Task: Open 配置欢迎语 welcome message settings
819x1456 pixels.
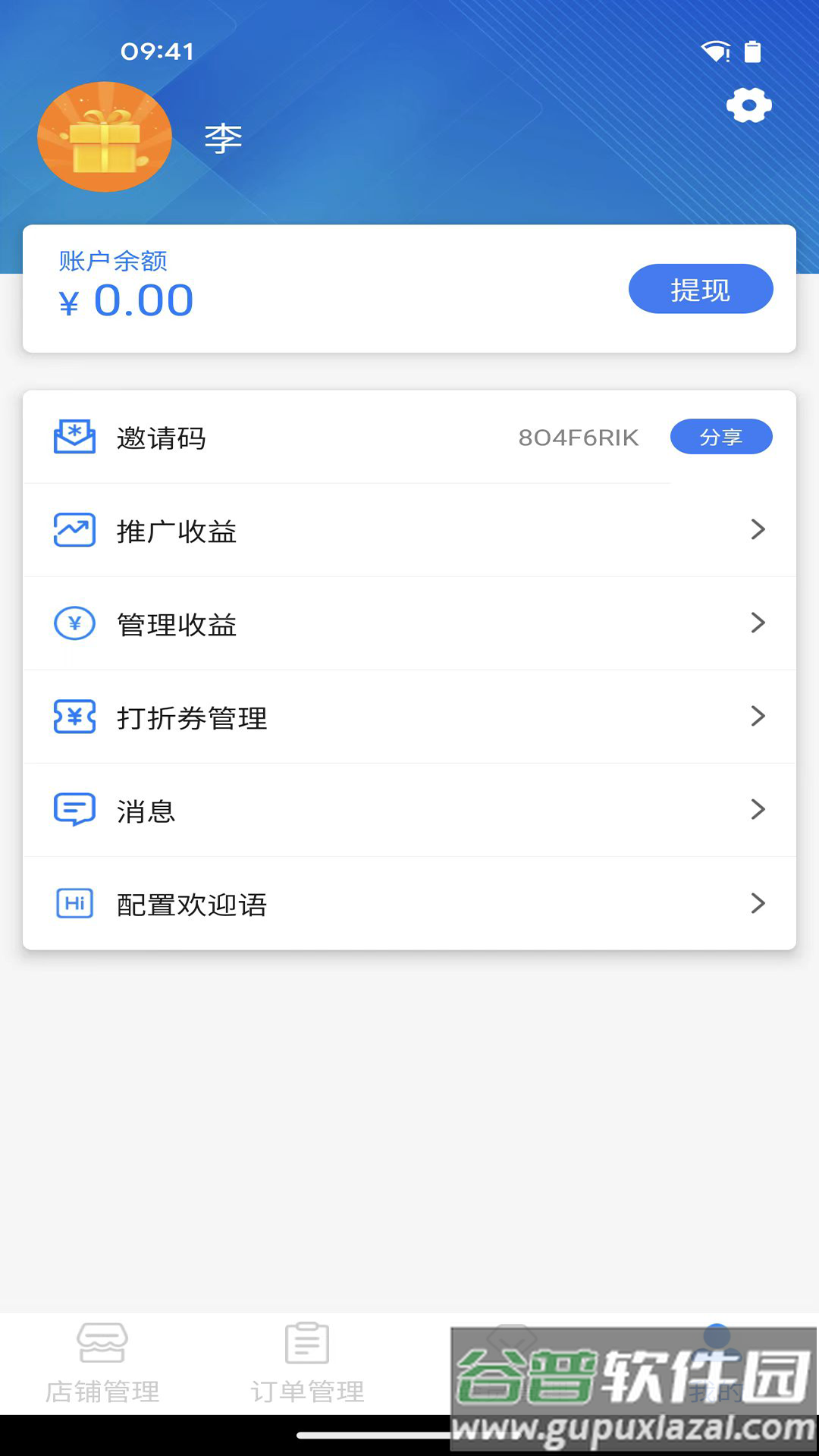Action: point(409,903)
